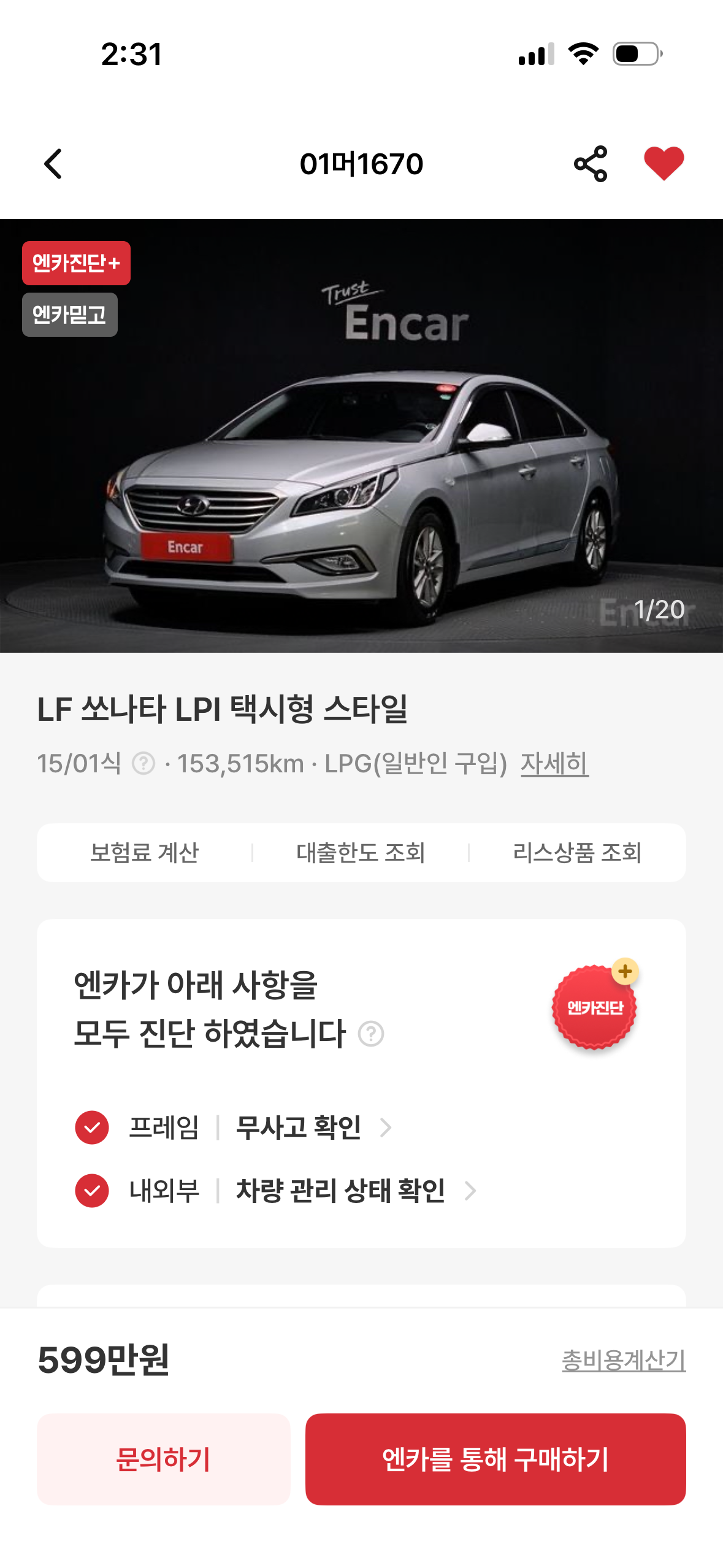Viewport: 723px width, 1568px height.
Task: Tap the help icon next to 15/01식
Action: pyautogui.click(x=144, y=764)
